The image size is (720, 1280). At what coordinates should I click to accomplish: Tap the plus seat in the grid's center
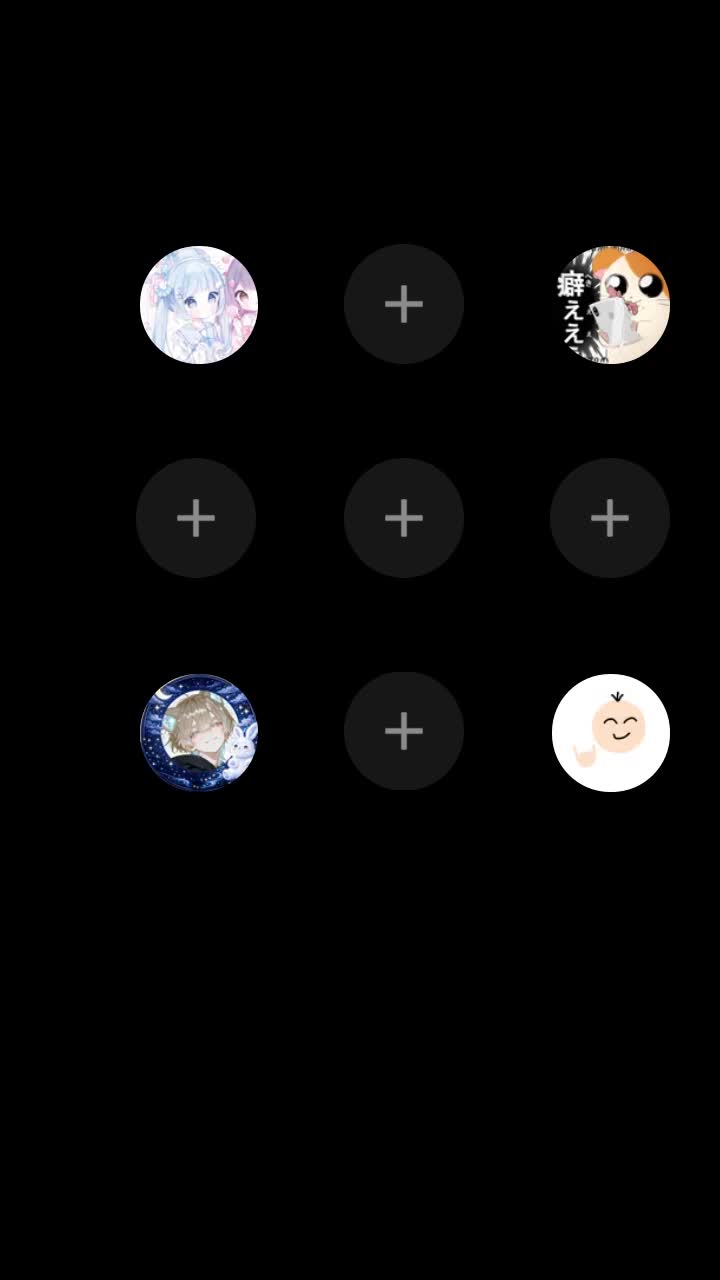click(404, 518)
